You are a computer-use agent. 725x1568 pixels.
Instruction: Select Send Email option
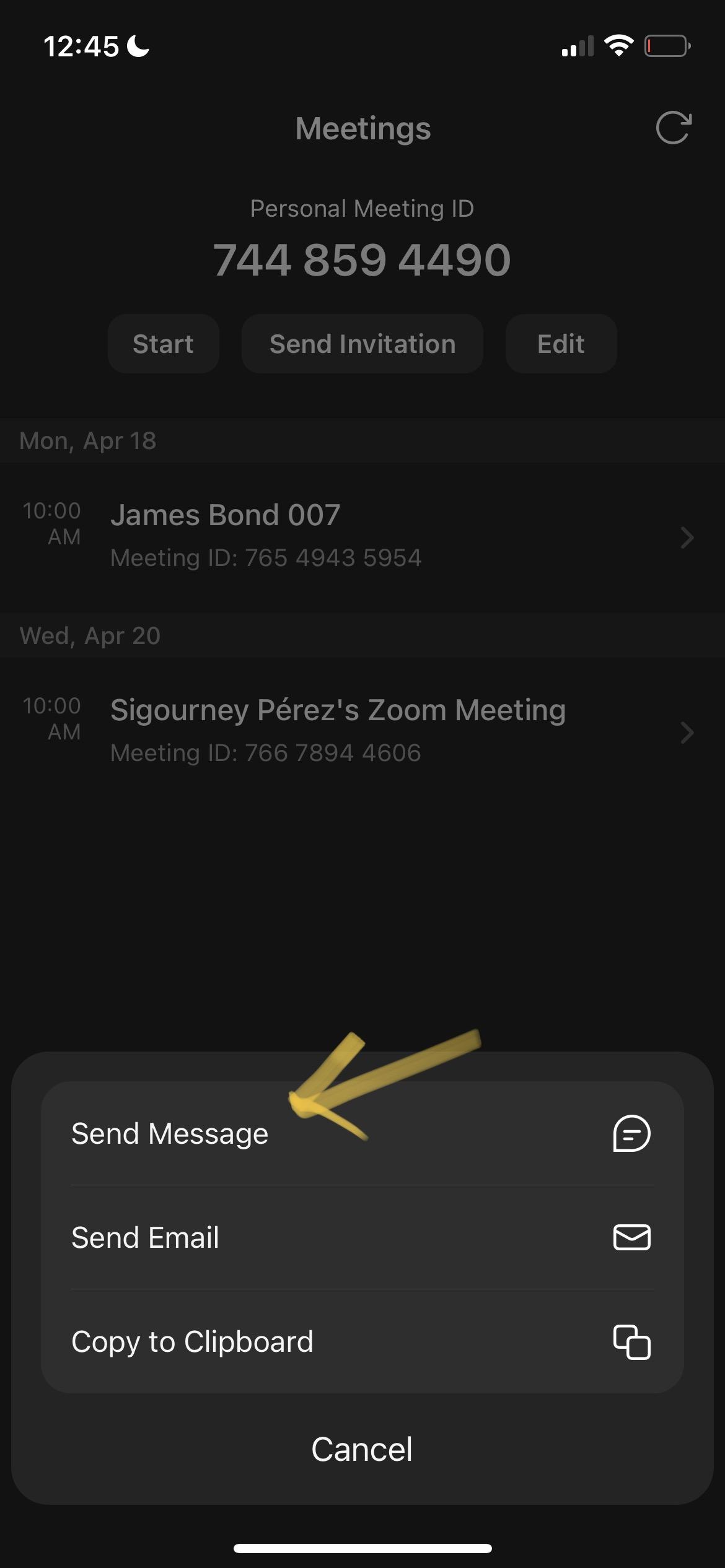click(362, 1238)
